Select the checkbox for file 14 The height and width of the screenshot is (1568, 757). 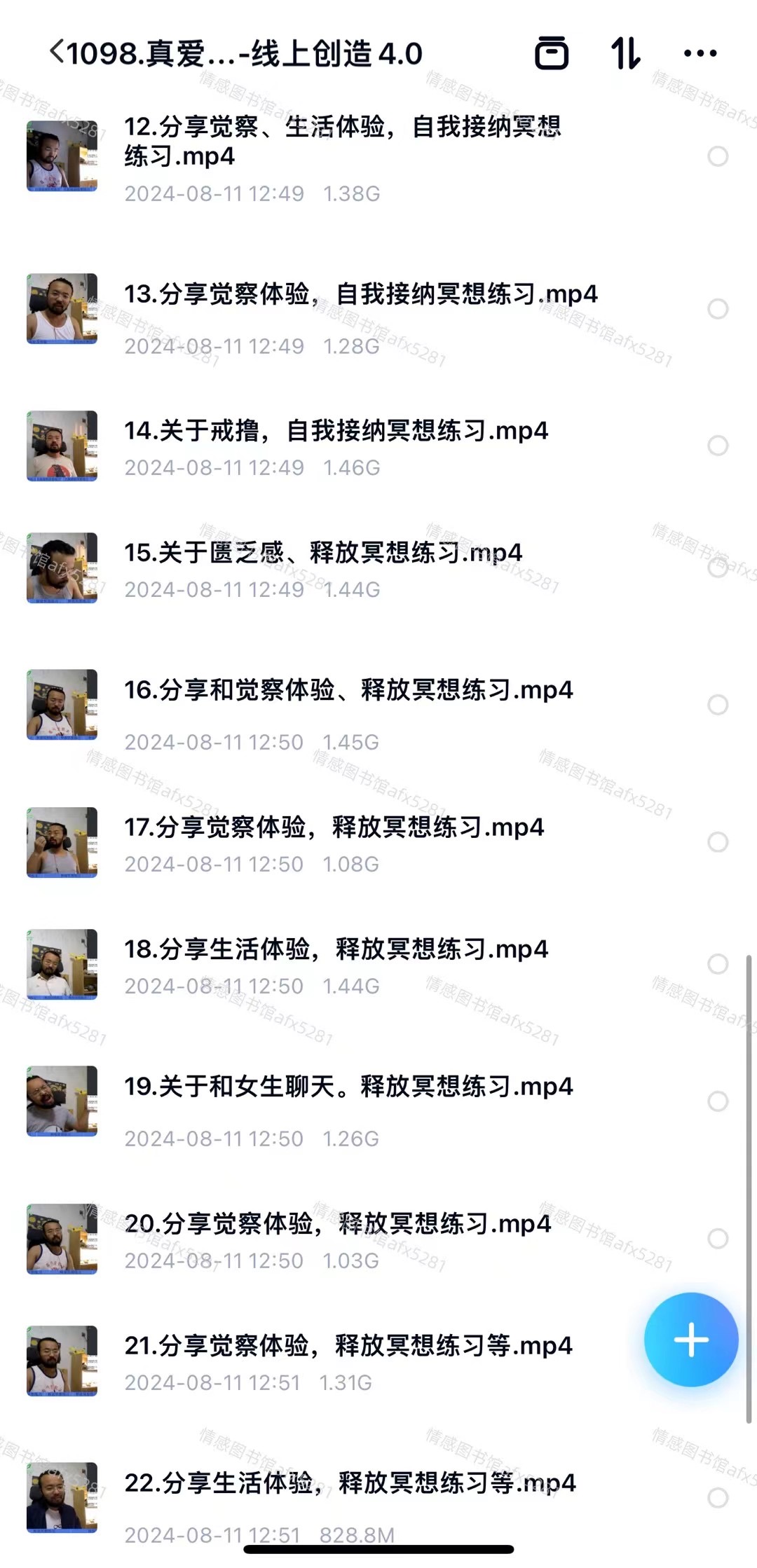coord(717,446)
